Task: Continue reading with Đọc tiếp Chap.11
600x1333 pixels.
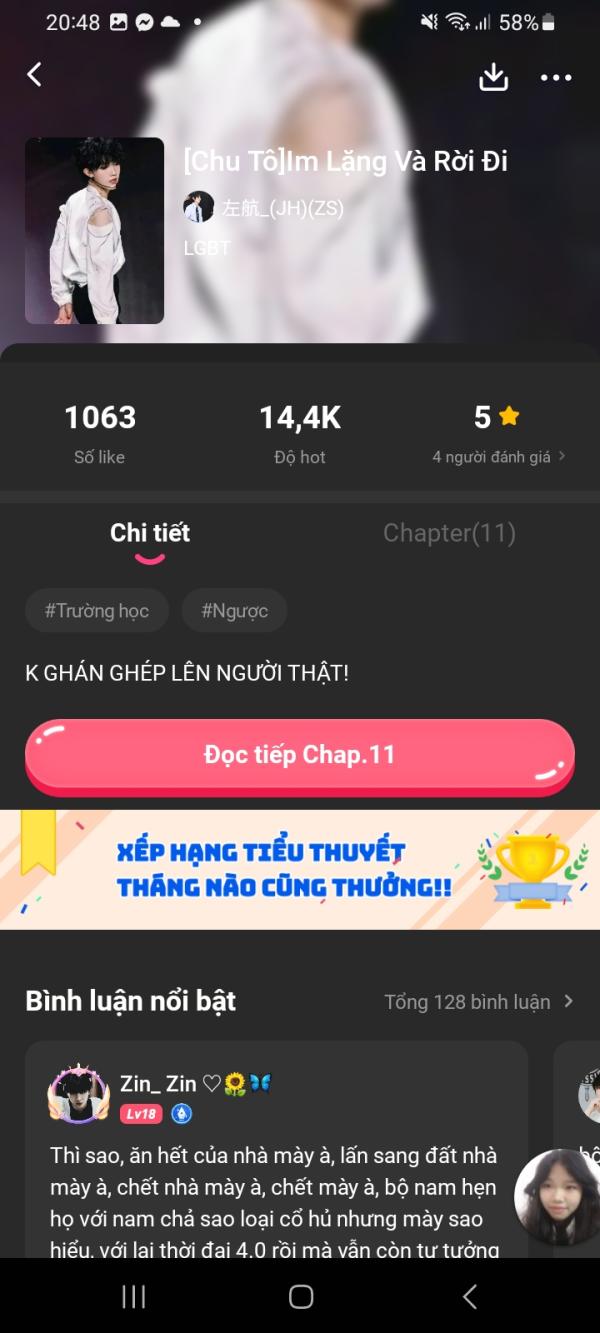Action: tap(299, 755)
